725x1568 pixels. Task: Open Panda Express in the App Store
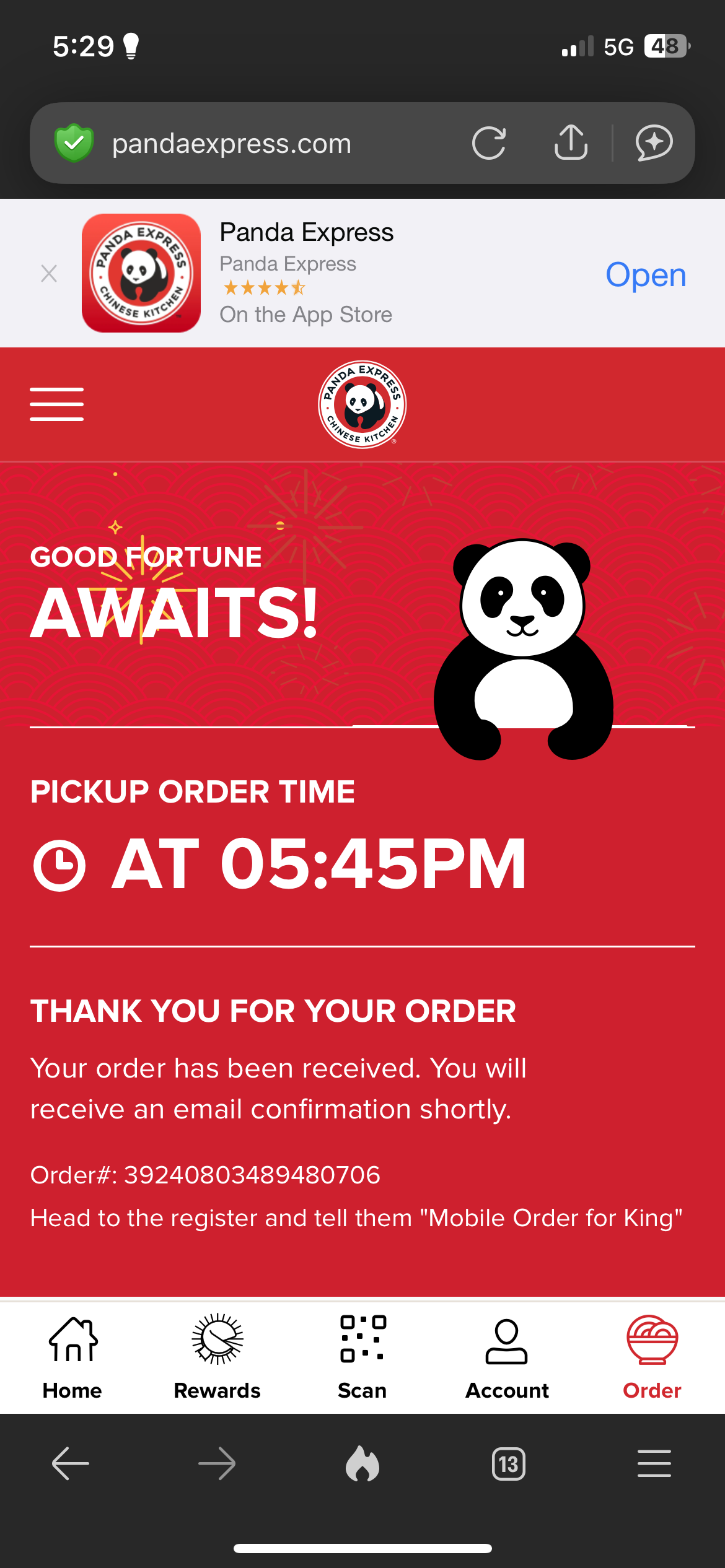pyautogui.click(x=646, y=274)
